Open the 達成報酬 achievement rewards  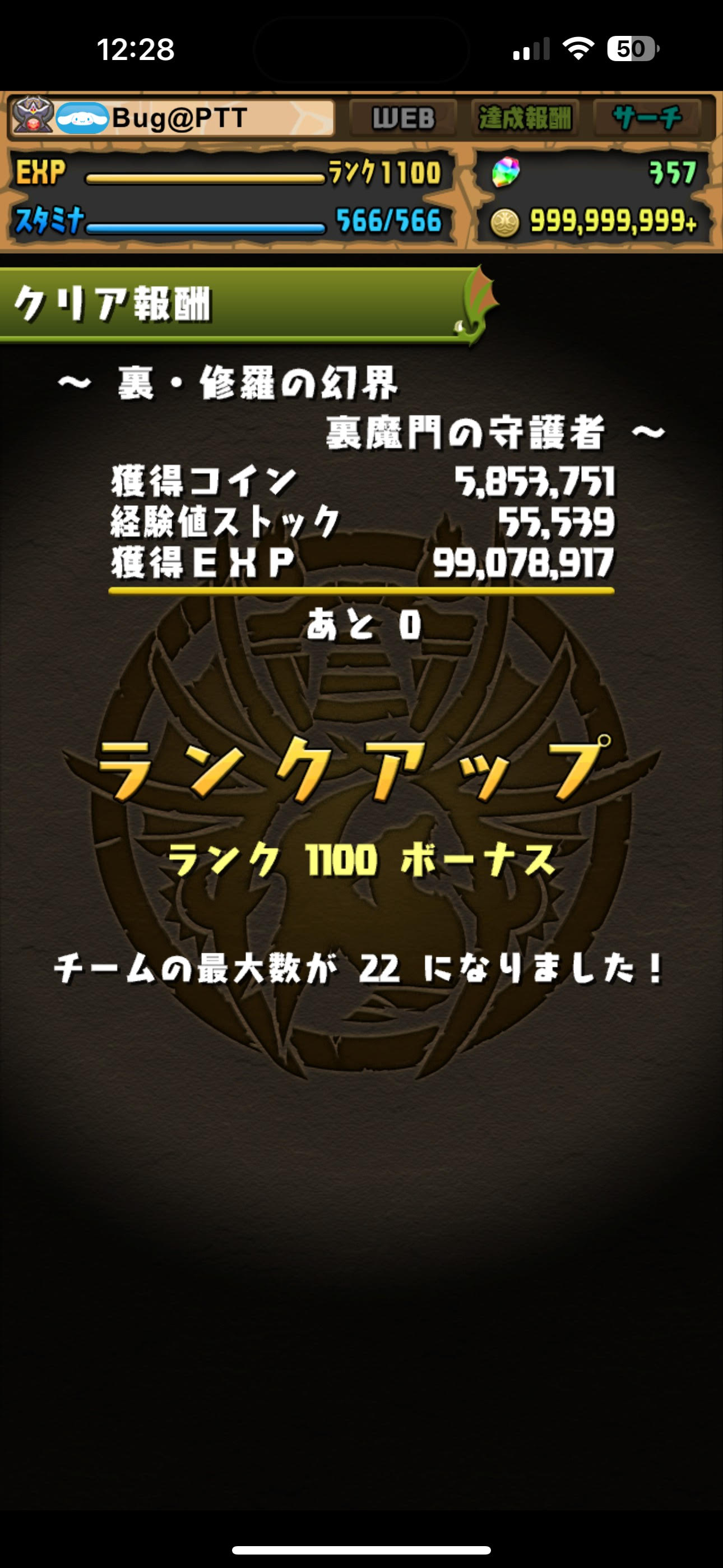point(525,118)
